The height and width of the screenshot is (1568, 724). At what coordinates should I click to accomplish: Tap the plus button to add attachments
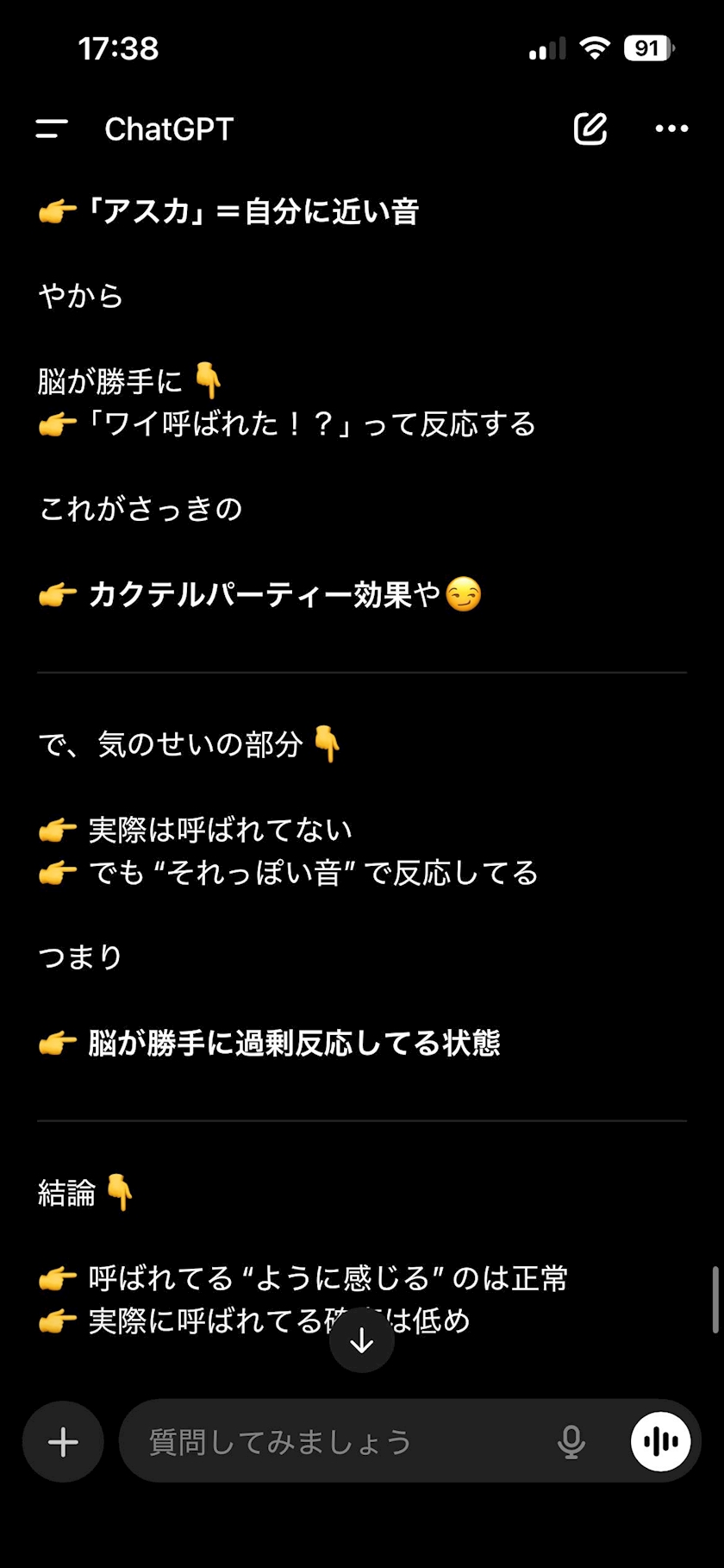[63, 1442]
